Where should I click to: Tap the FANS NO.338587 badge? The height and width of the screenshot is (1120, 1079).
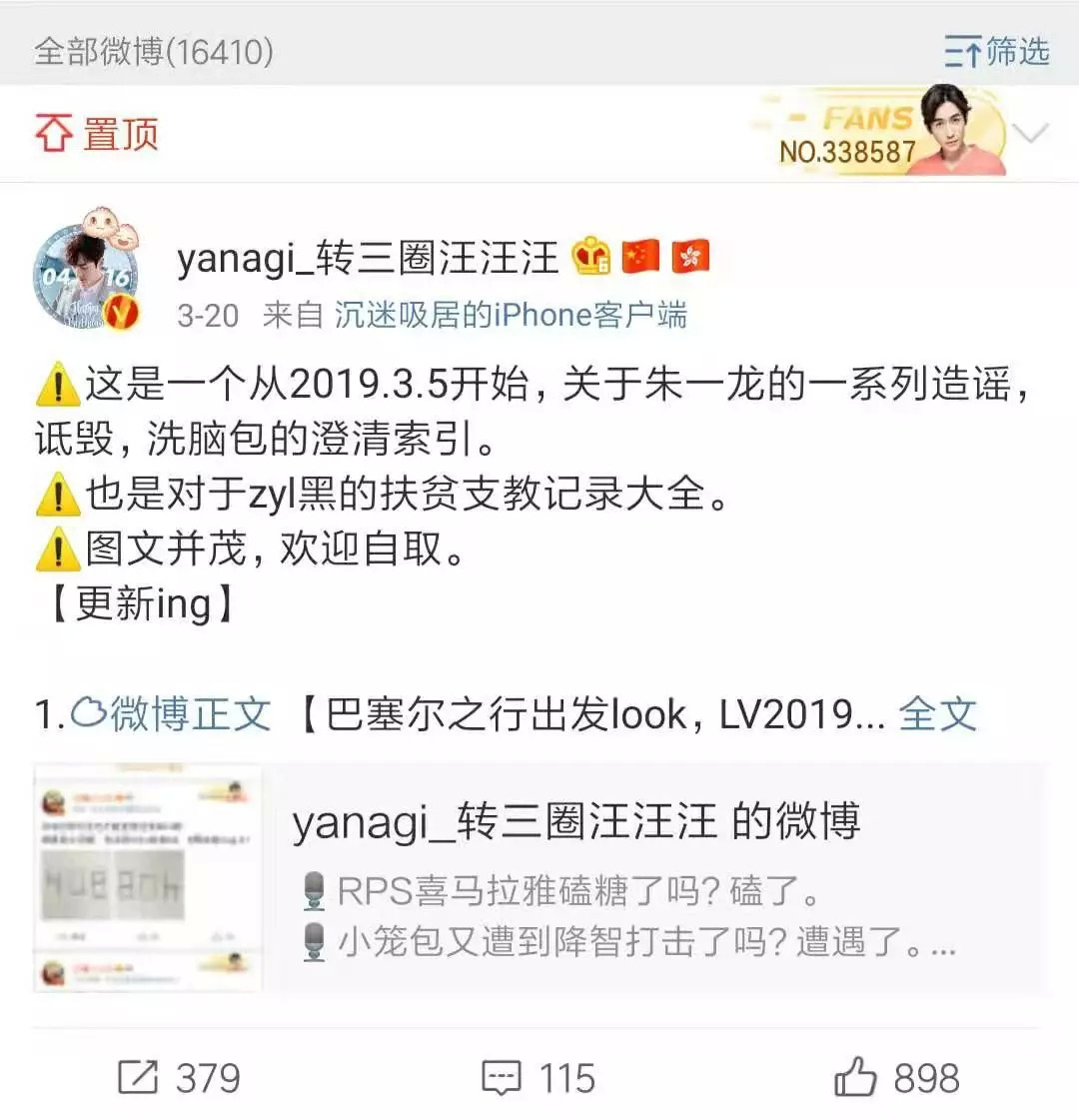coord(879,134)
